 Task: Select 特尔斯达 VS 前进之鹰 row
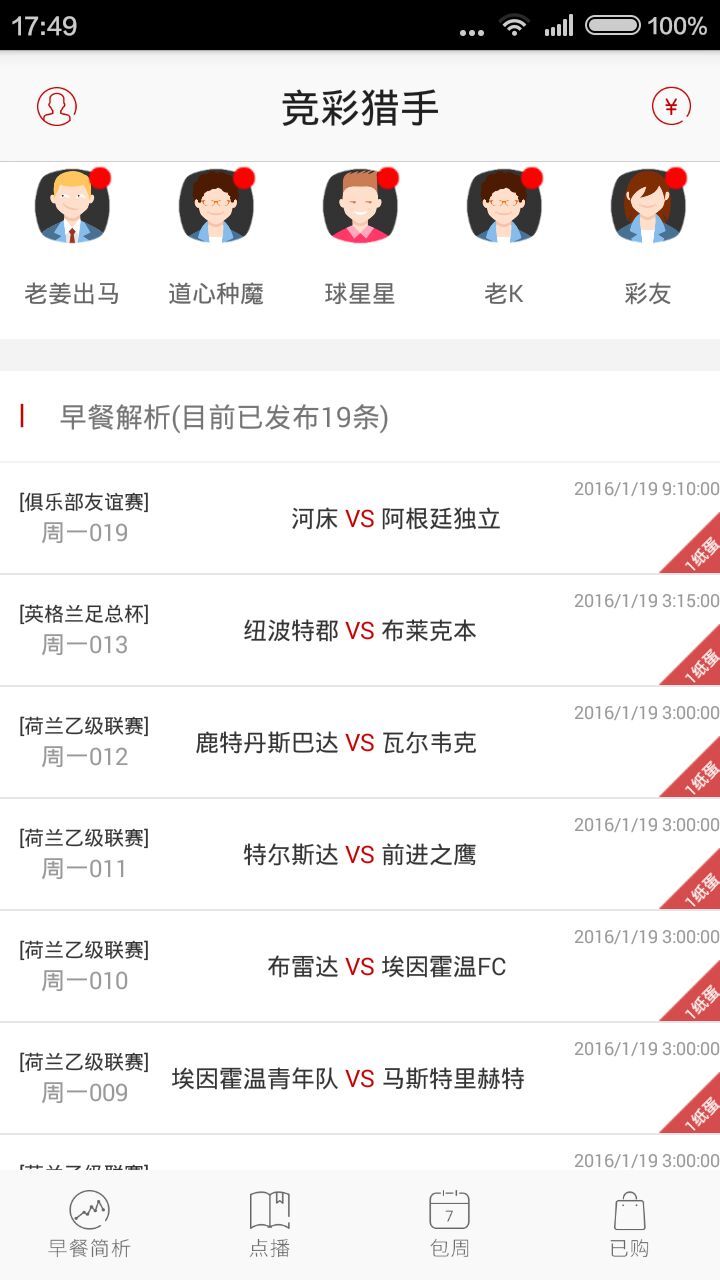pos(360,854)
